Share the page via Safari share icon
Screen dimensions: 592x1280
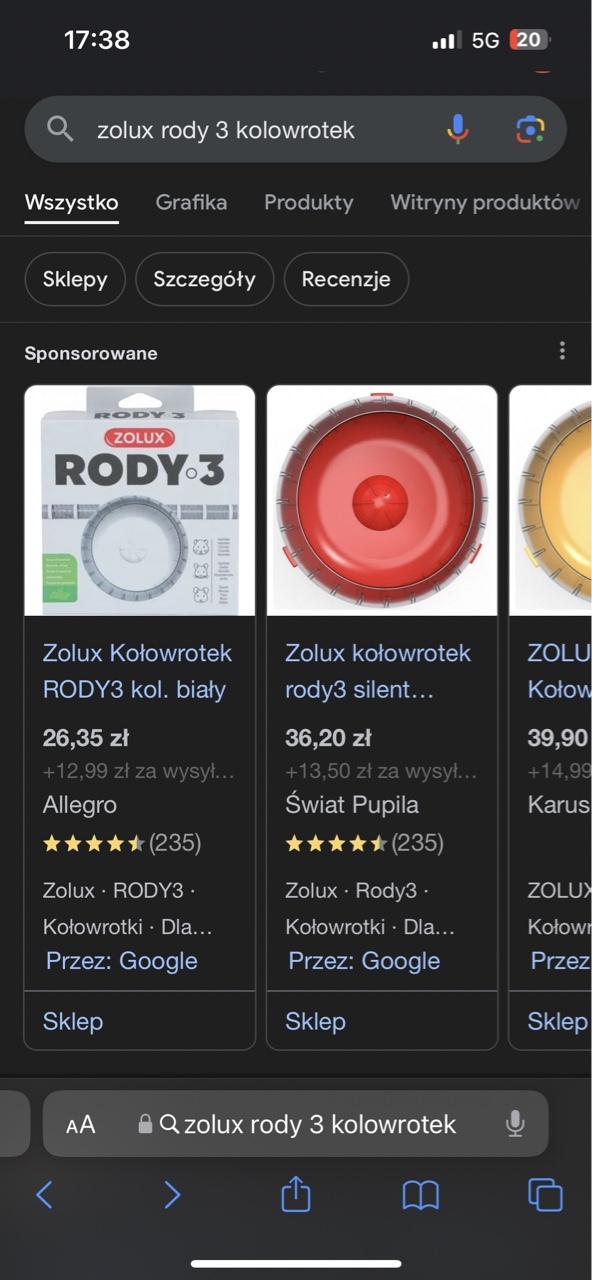[296, 1193]
